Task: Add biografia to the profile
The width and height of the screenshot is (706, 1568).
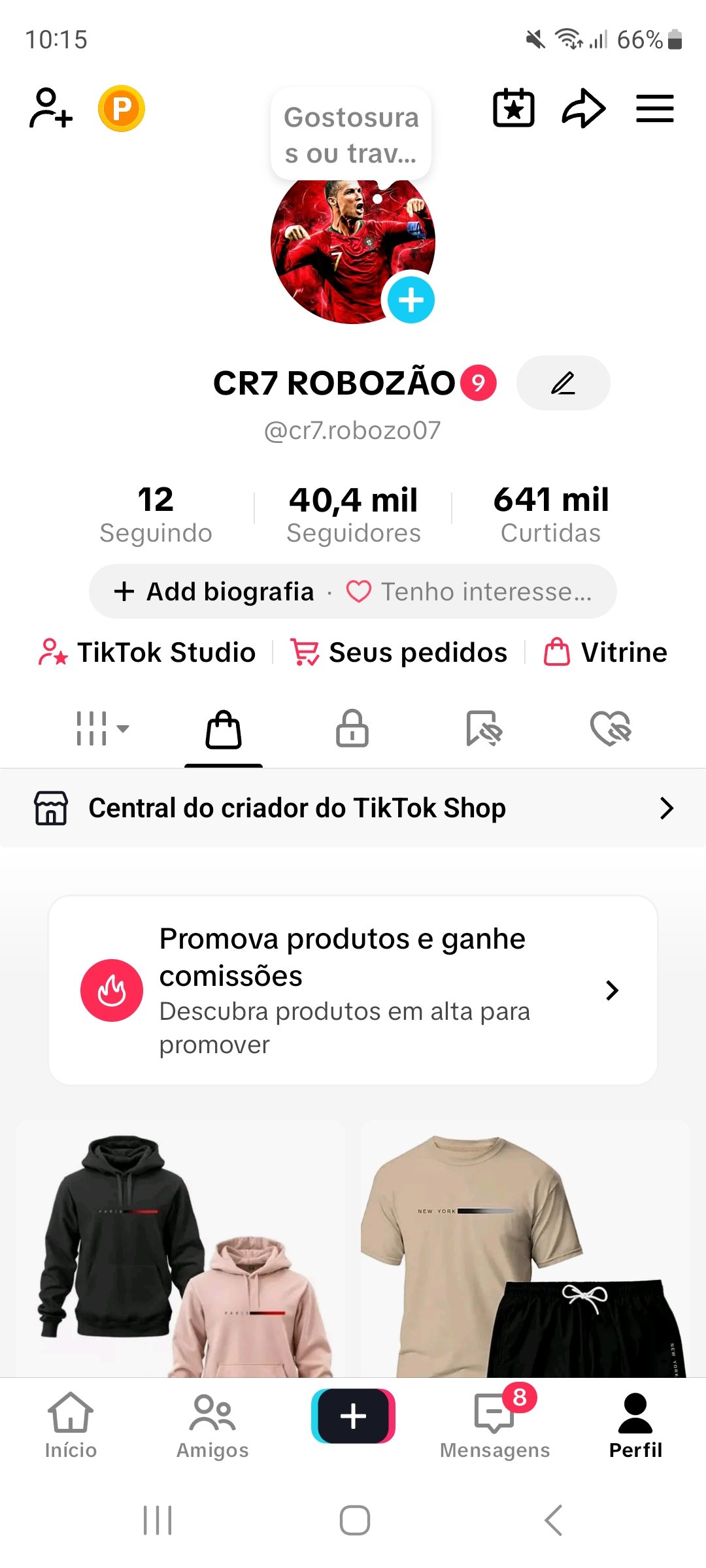Action: click(216, 591)
